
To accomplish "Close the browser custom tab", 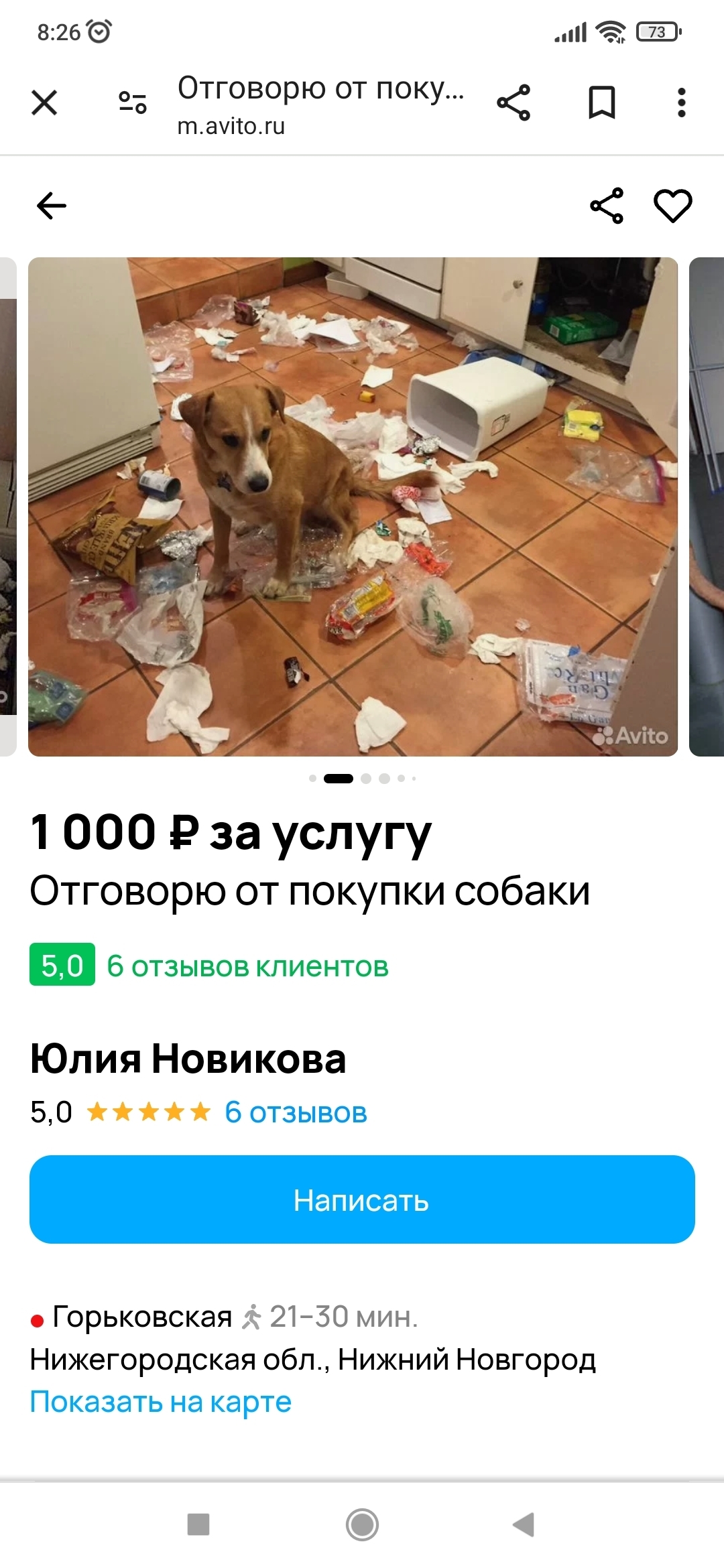I will click(44, 103).
